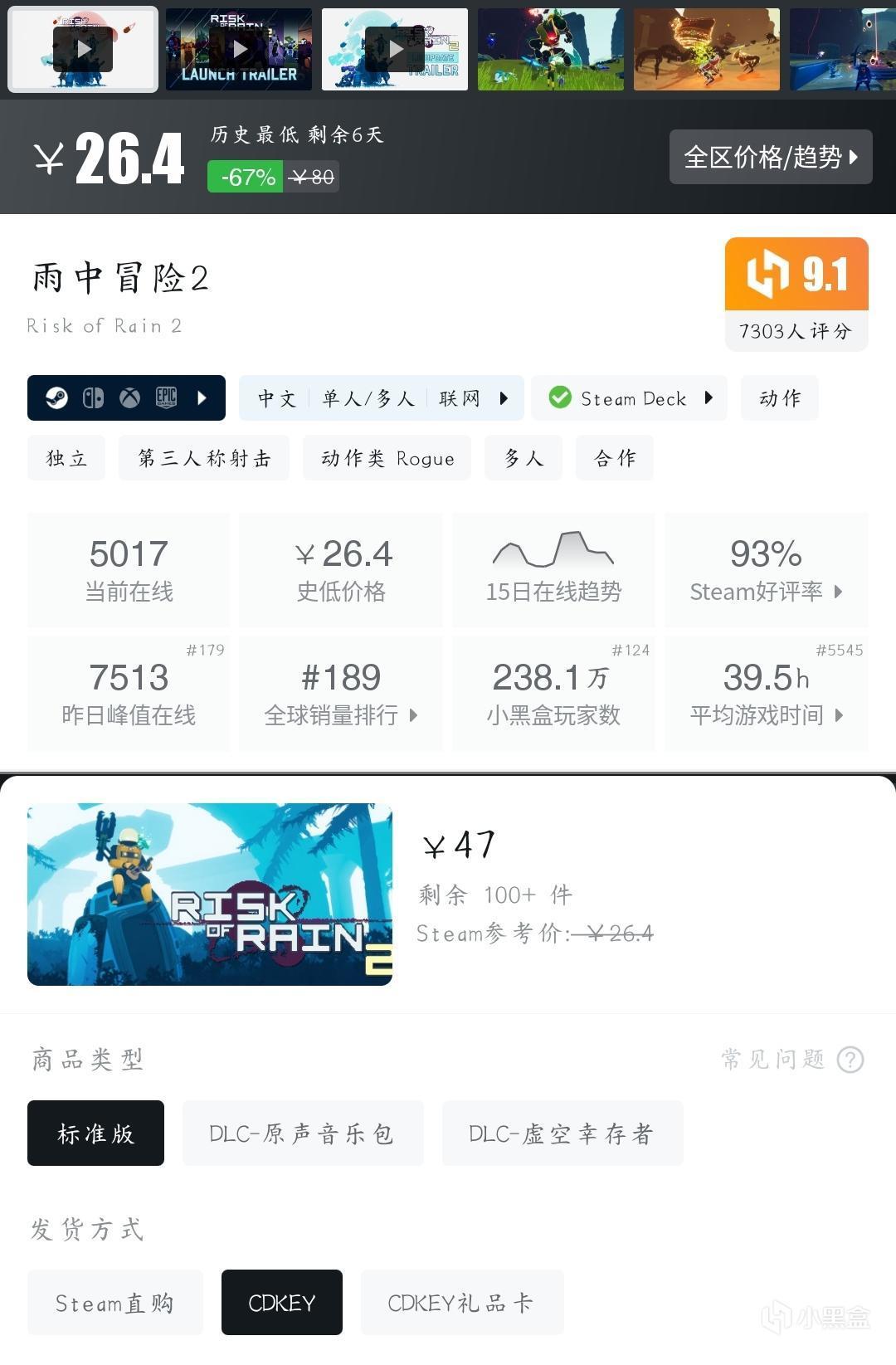Choose DLC-原声音乐包 product type

303,1133
